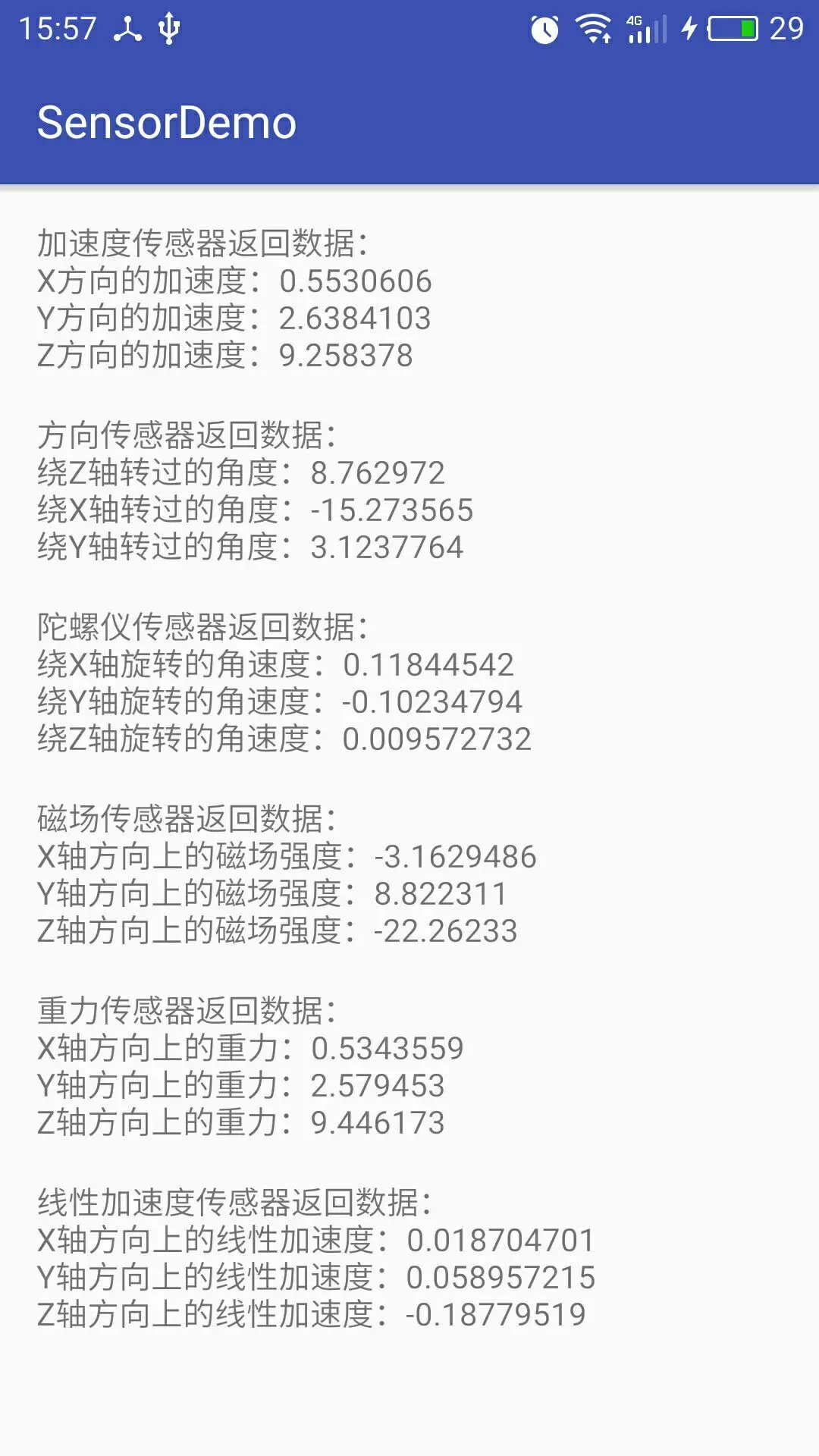Tap the USB connection icon
819x1456 pixels.
(167, 29)
